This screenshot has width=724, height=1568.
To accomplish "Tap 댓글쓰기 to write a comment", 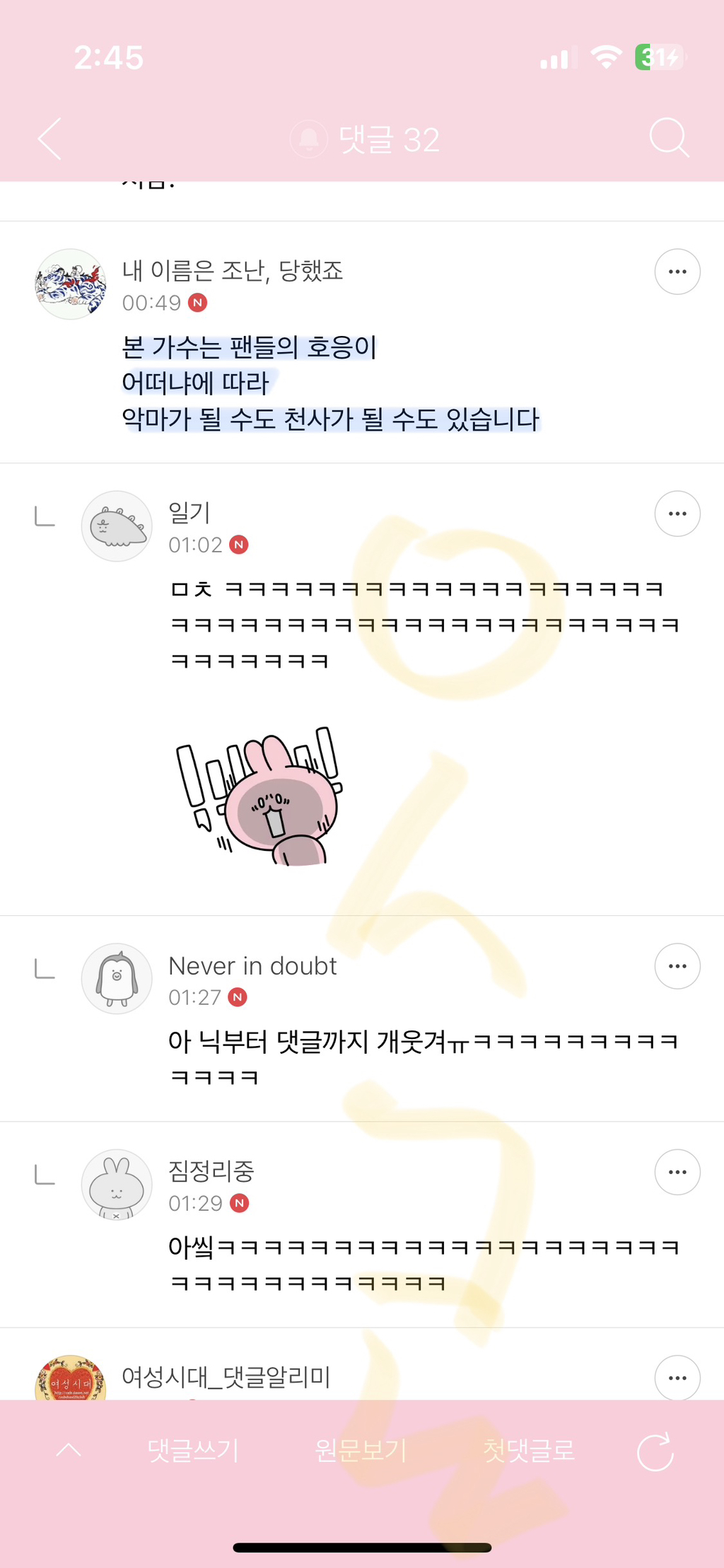I will pyautogui.click(x=192, y=1451).
